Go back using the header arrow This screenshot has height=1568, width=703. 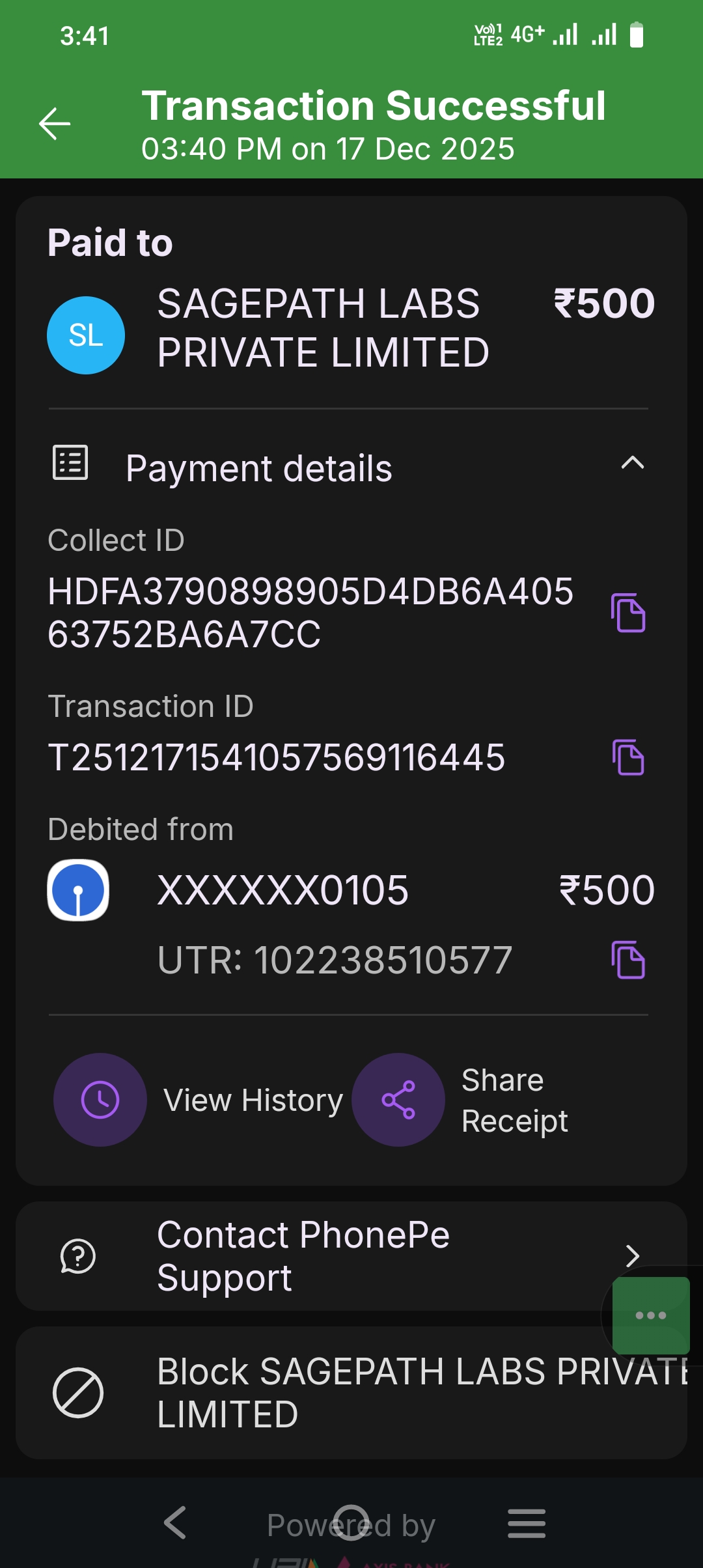pos(55,124)
